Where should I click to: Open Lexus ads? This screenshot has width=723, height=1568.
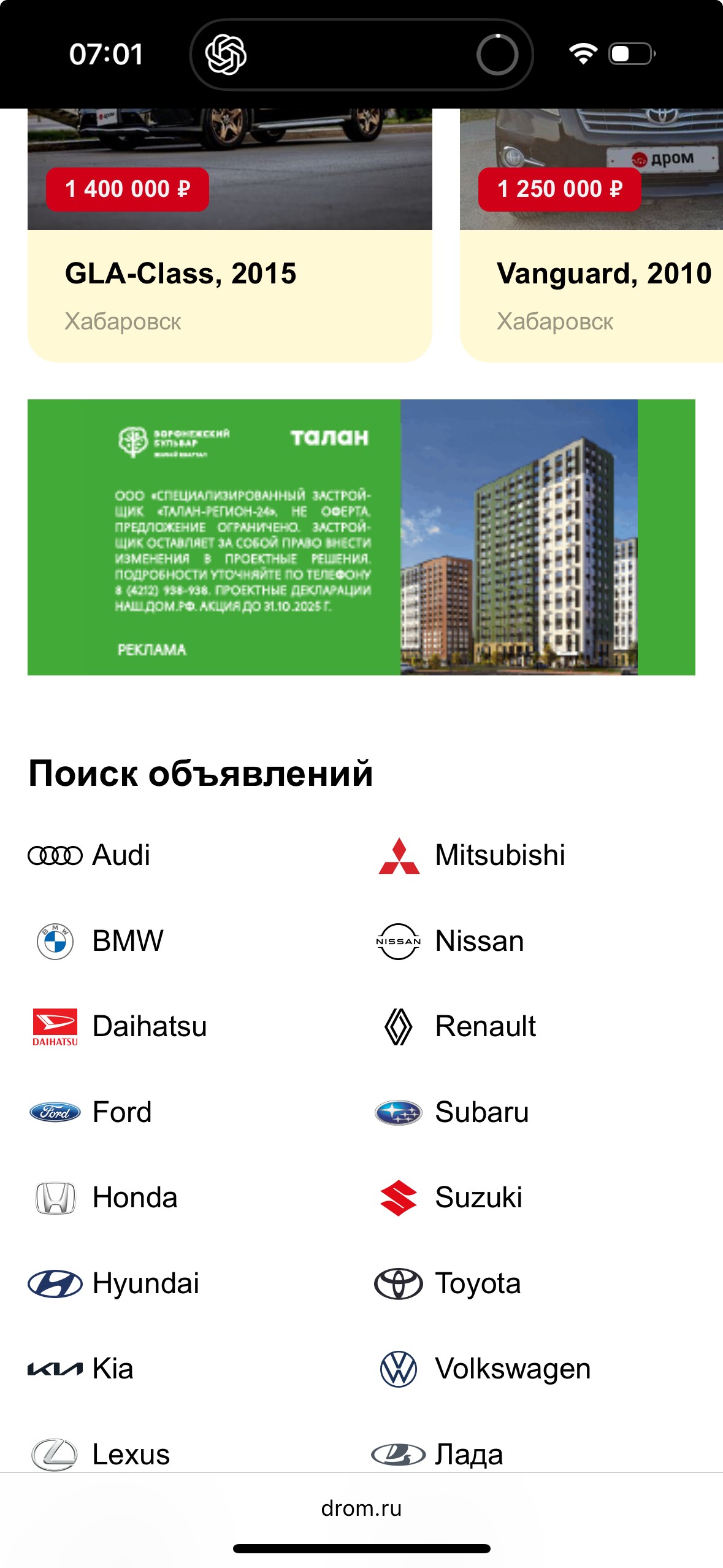click(x=131, y=1454)
